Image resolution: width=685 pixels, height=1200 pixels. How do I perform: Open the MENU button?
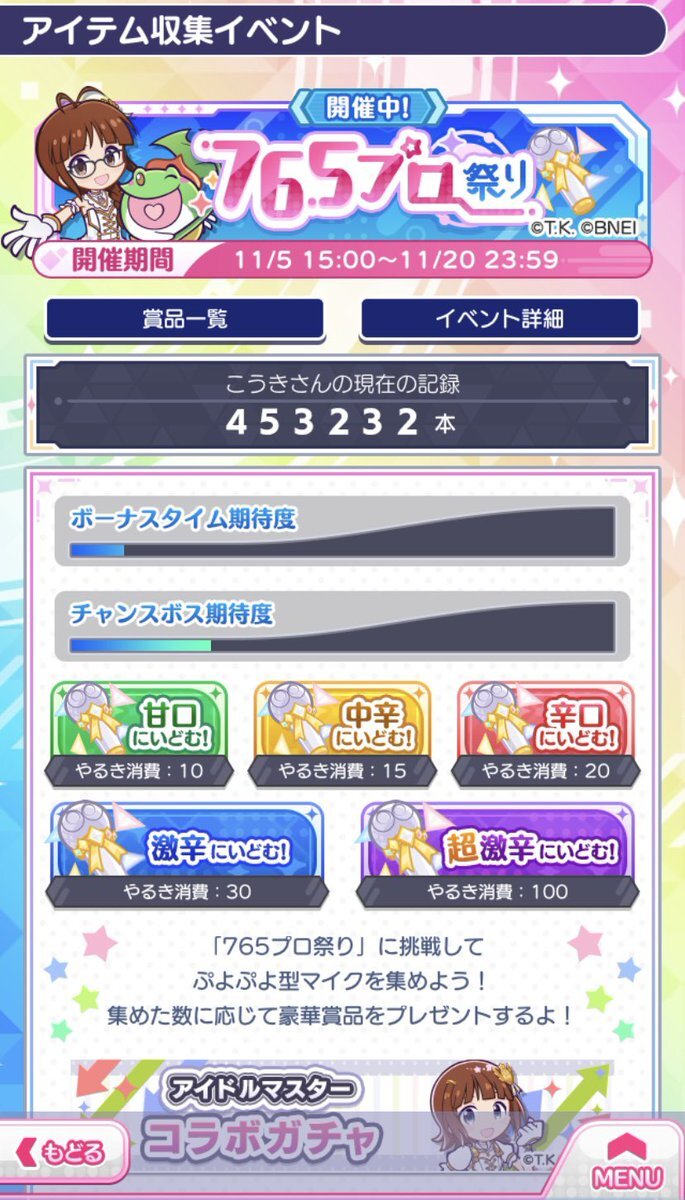coord(628,1160)
